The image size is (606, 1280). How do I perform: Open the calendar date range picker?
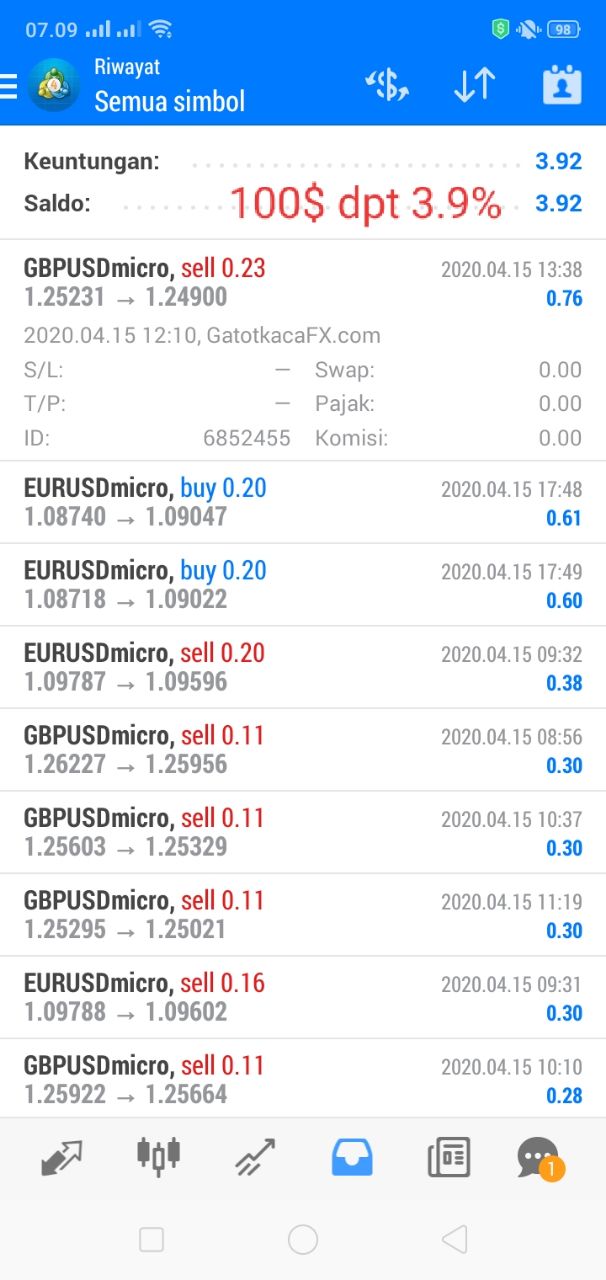561,86
